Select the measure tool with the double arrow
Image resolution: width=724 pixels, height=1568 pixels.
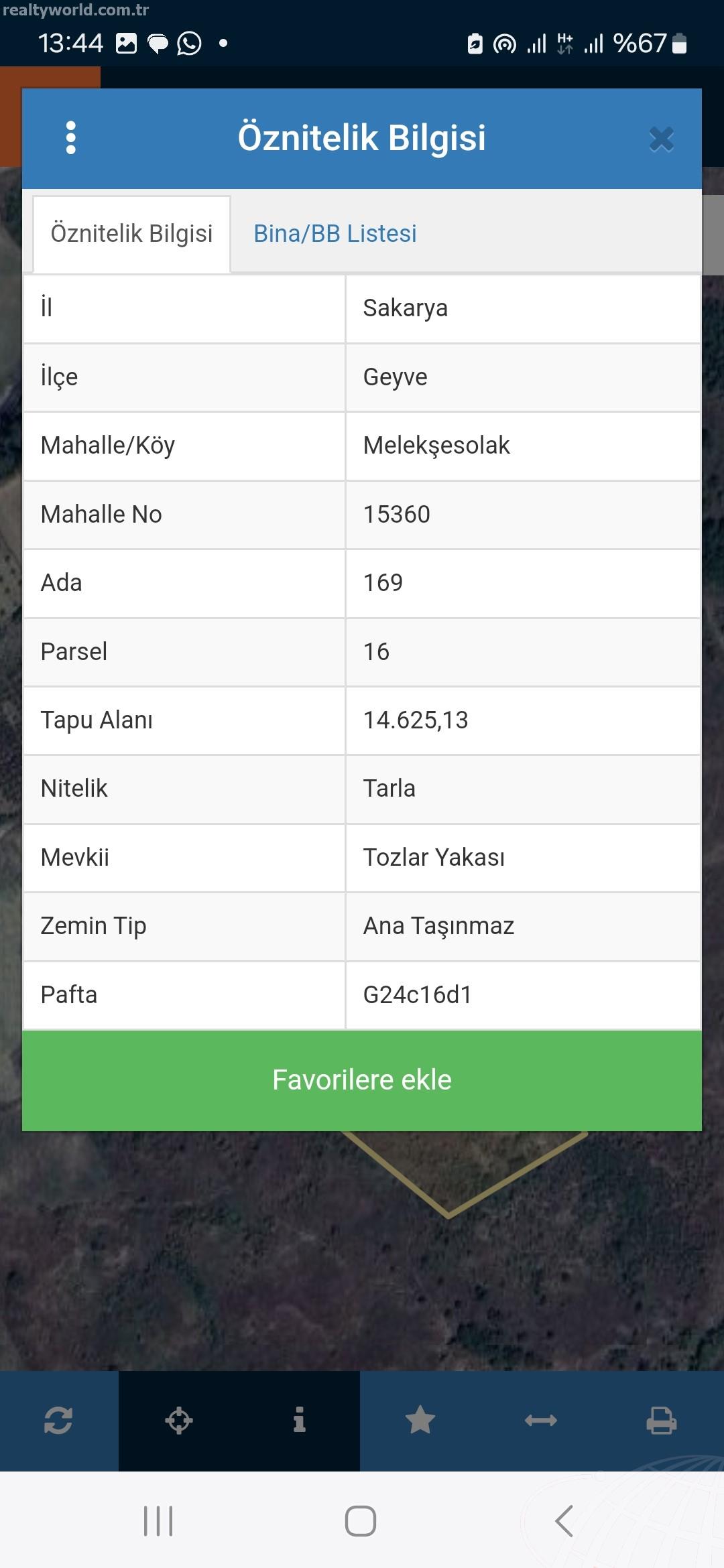541,1420
